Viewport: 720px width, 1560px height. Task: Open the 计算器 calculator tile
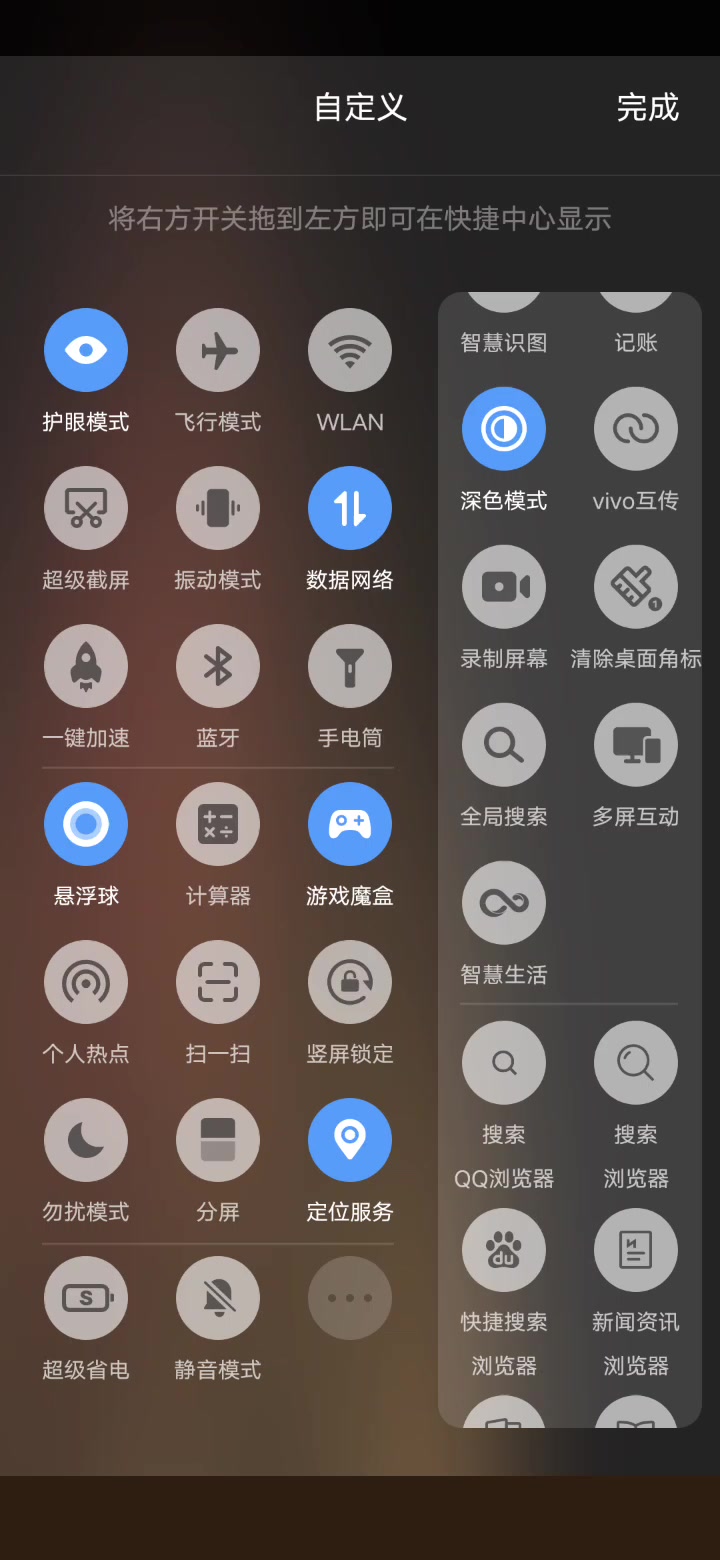pos(218,824)
